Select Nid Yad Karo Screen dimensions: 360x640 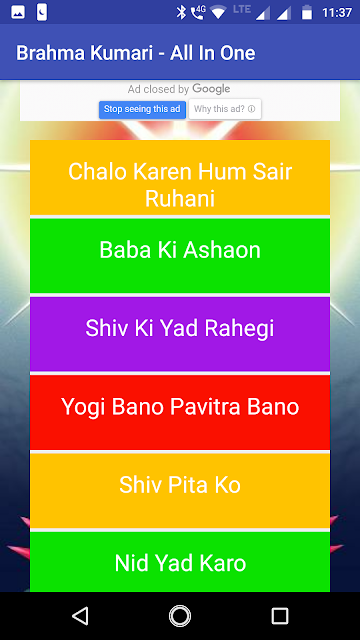coord(180,562)
